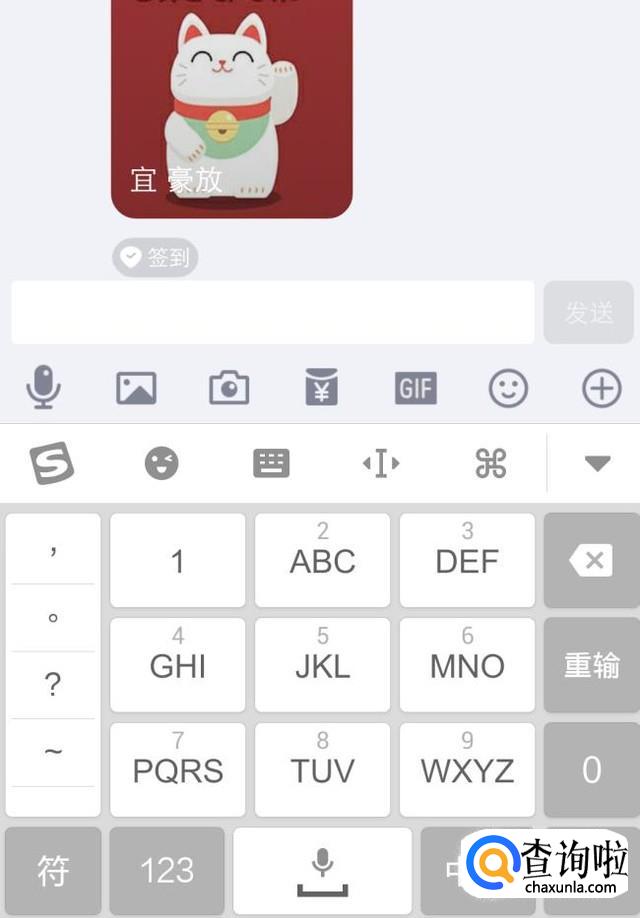Tap the 签到 check-in chip
This screenshot has width=640, height=918.
(155, 258)
